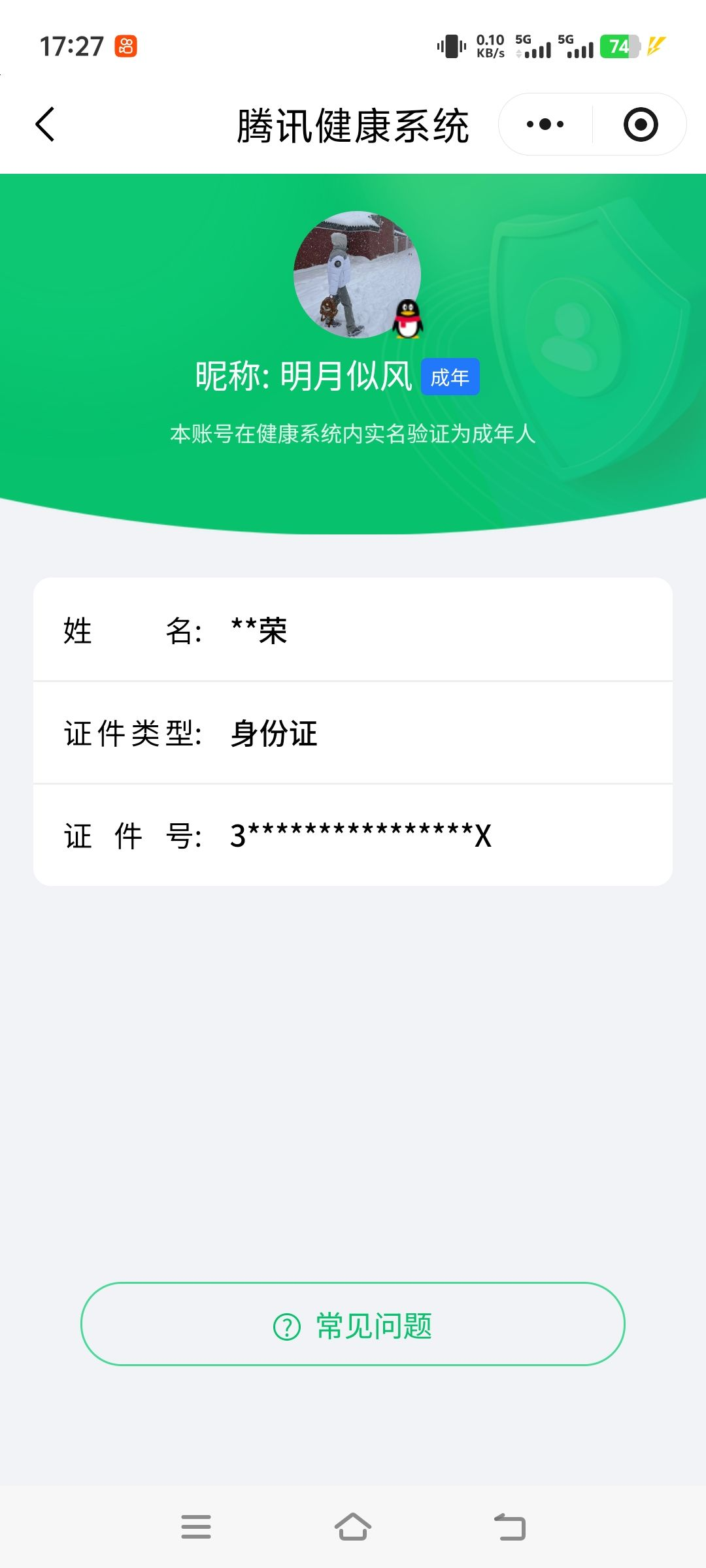The height and width of the screenshot is (1568, 706).
Task: Open the 身份证 document type field
Action: click(275, 733)
